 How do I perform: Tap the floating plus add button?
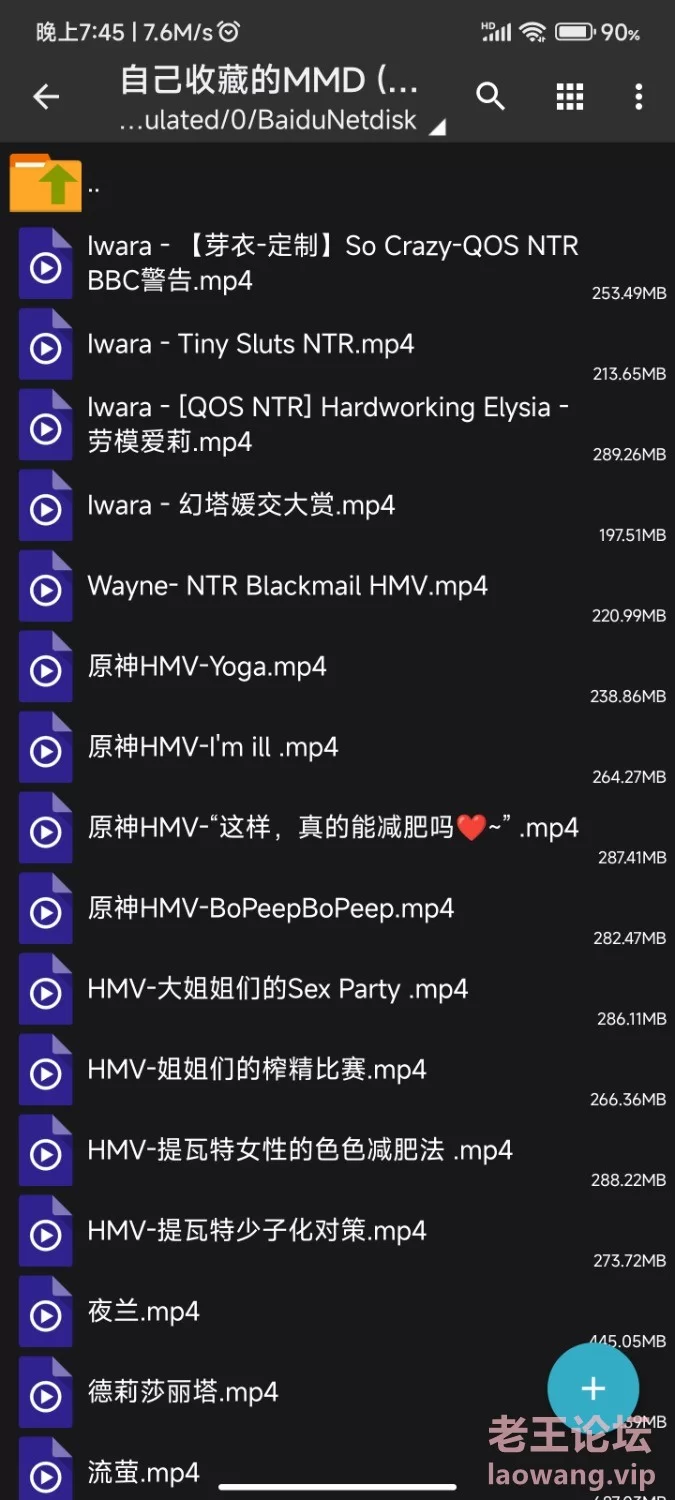pos(593,1389)
